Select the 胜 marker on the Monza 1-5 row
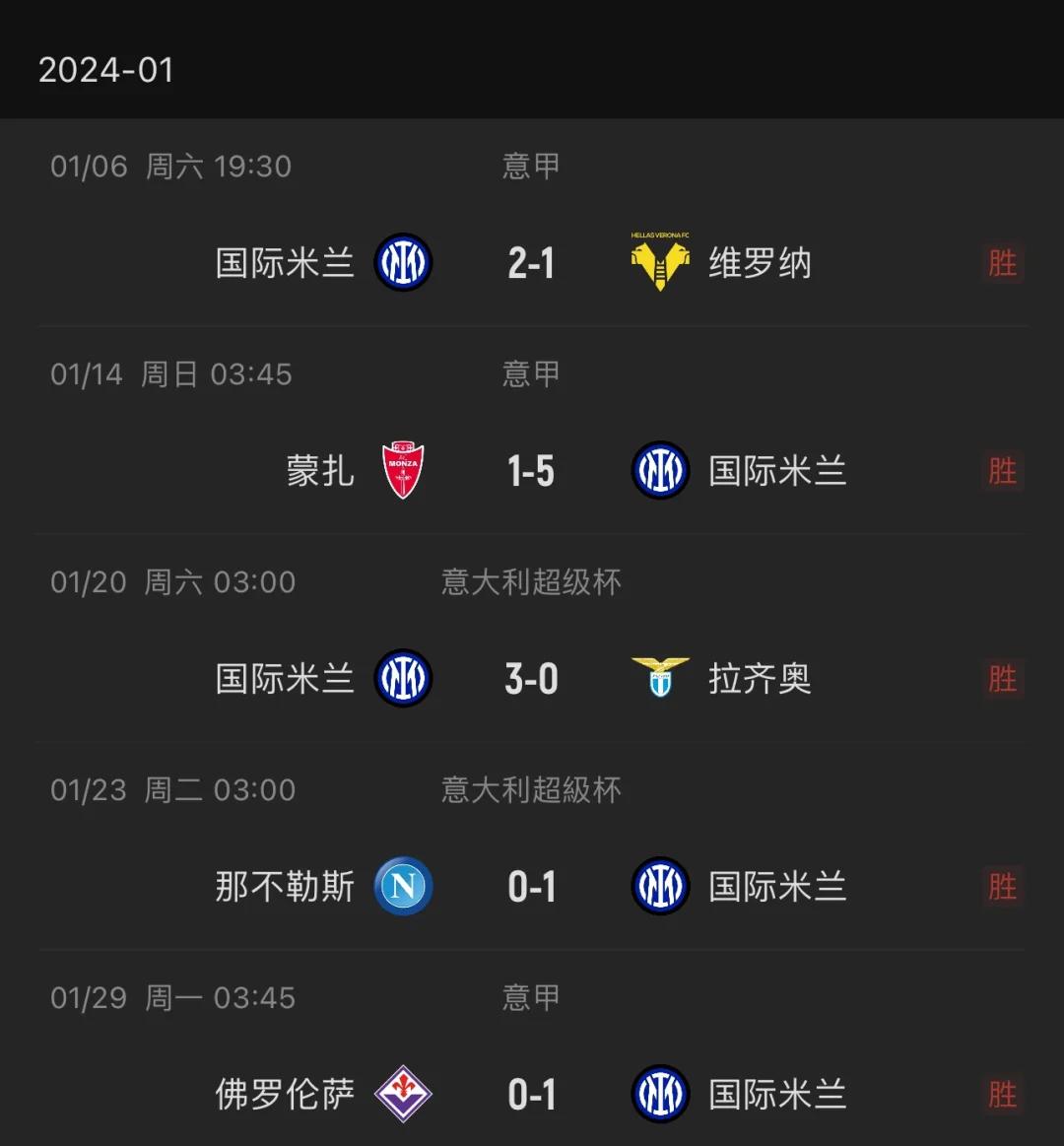This screenshot has width=1064, height=1146. pyautogui.click(x=1002, y=471)
